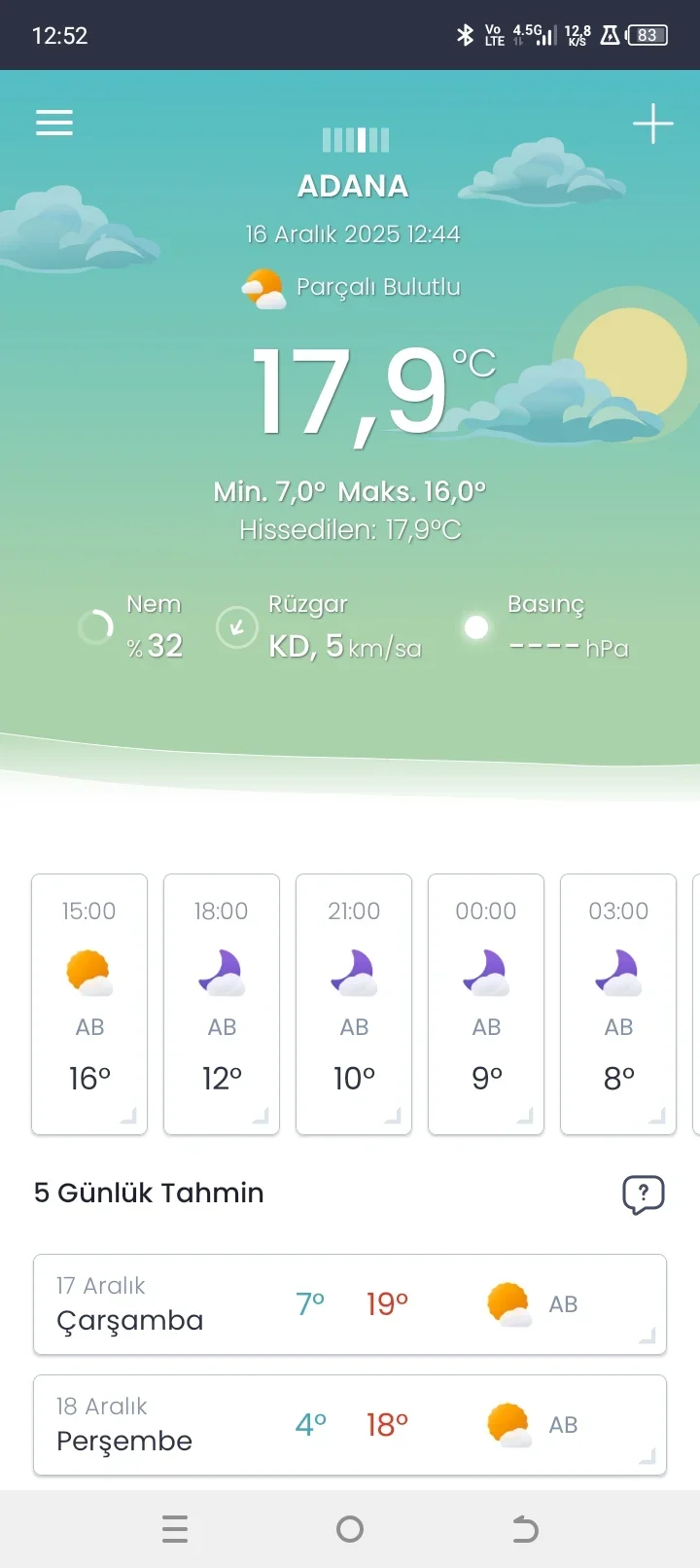Tap the city page indicator

[356, 140]
